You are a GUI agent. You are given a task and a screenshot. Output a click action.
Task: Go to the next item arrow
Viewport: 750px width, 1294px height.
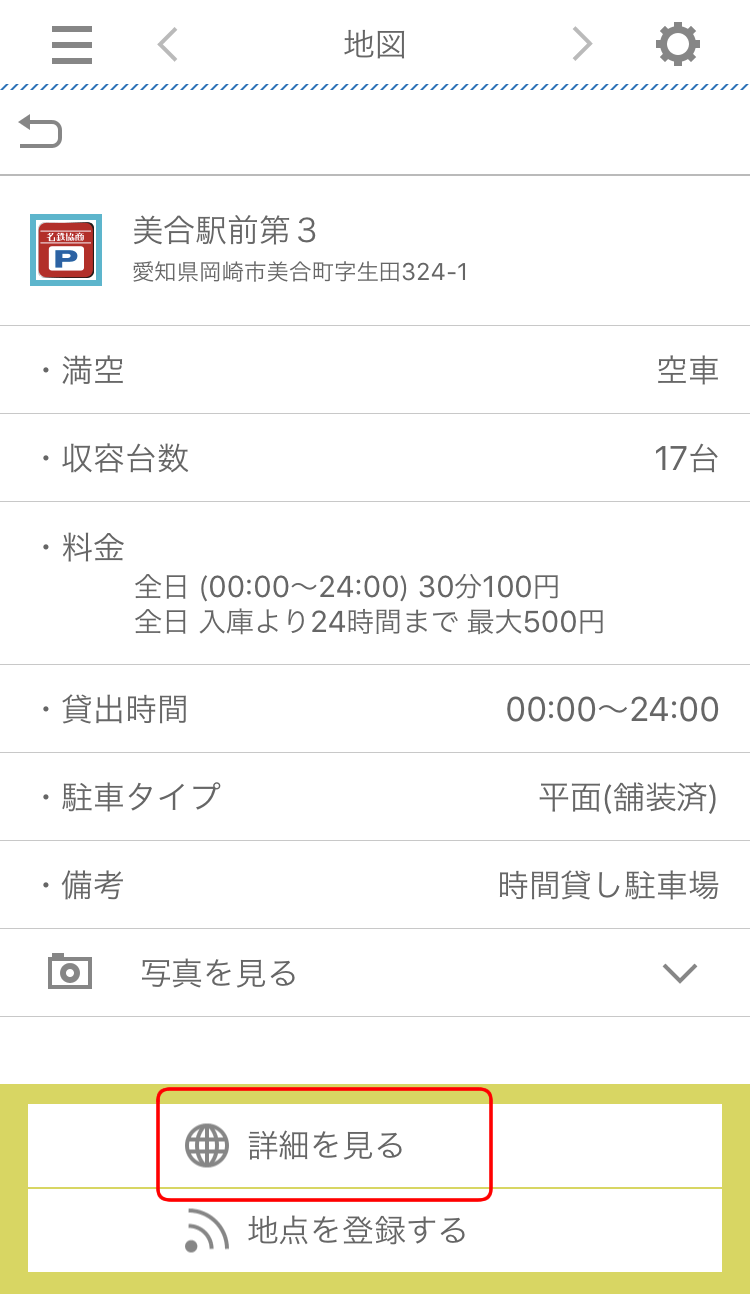[x=581, y=44]
